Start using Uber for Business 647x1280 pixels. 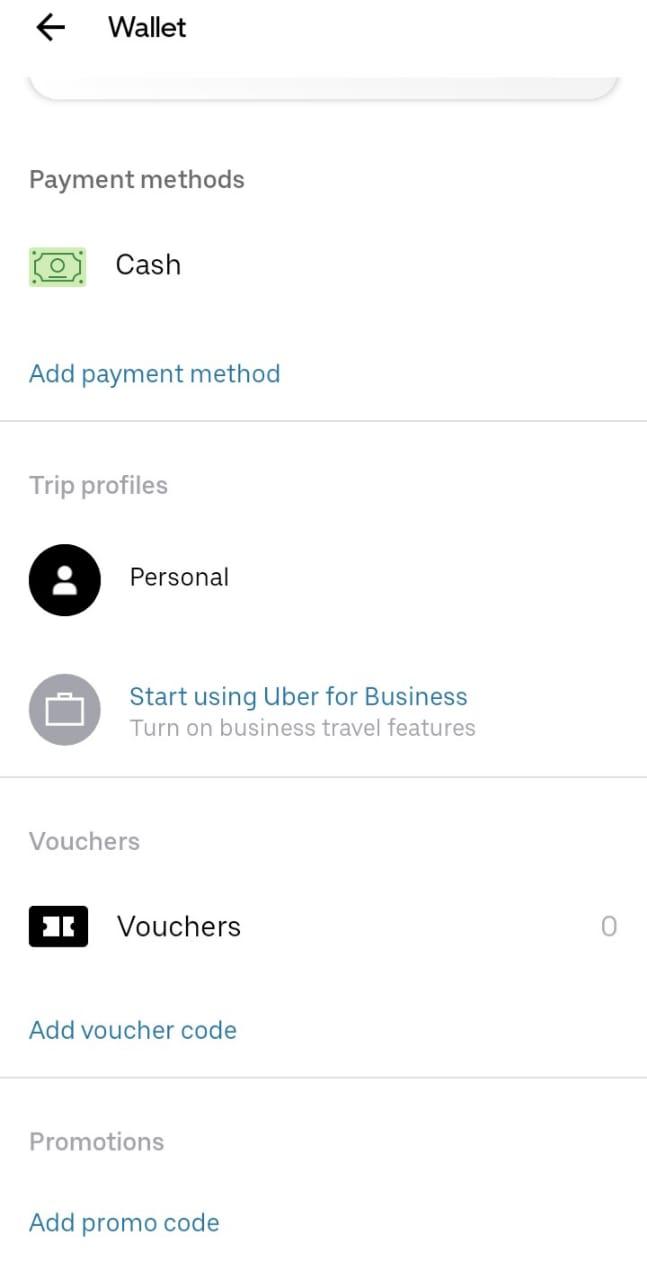coord(298,697)
